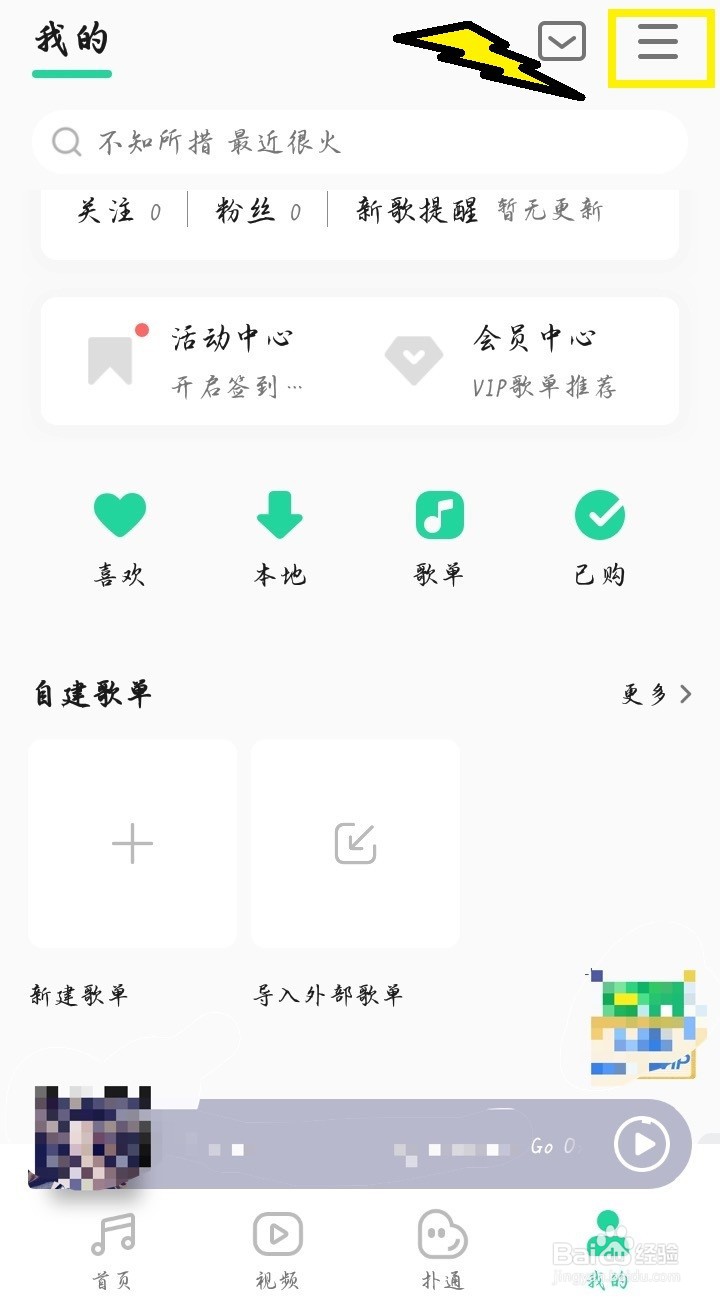The image size is (720, 1302).
Task: Open the hamburger menu
Action: pyautogui.click(x=658, y=44)
